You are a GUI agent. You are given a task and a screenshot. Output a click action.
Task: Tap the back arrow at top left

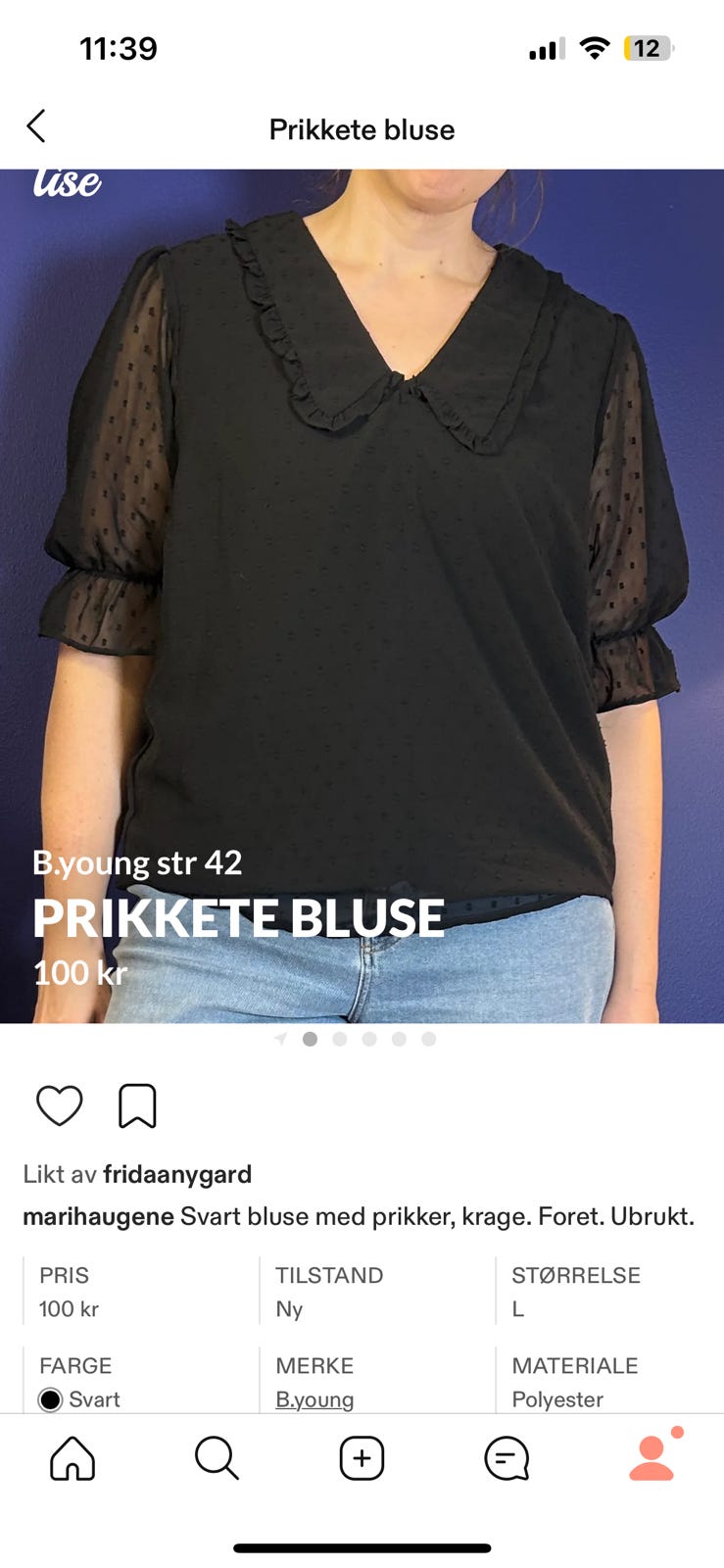[36, 126]
